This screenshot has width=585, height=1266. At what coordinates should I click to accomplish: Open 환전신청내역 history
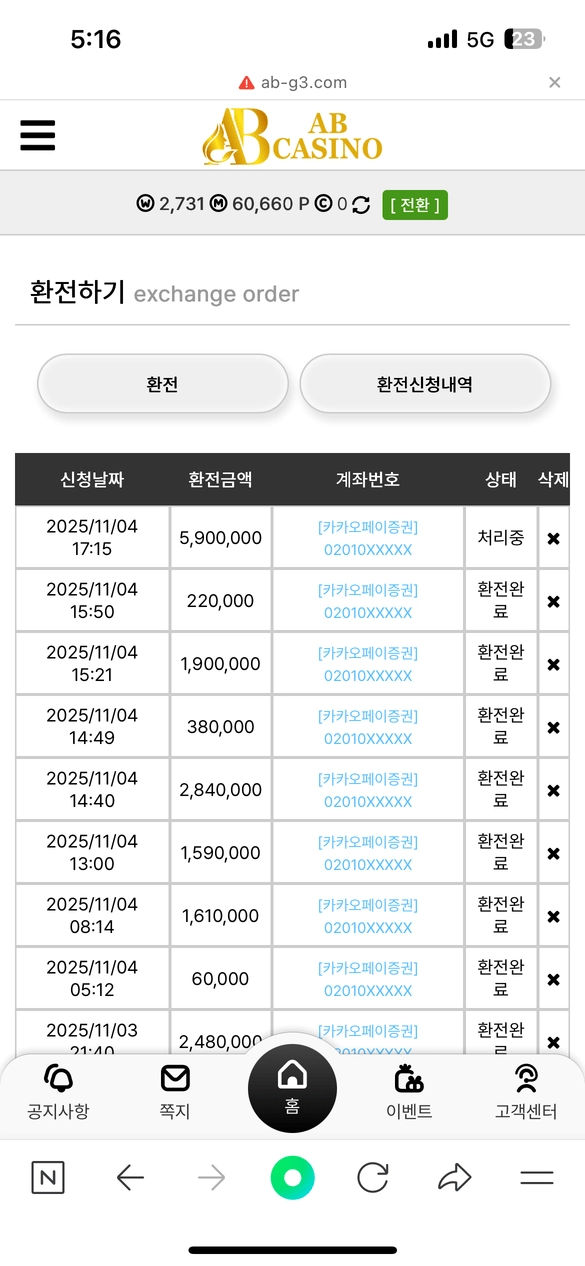[425, 384]
